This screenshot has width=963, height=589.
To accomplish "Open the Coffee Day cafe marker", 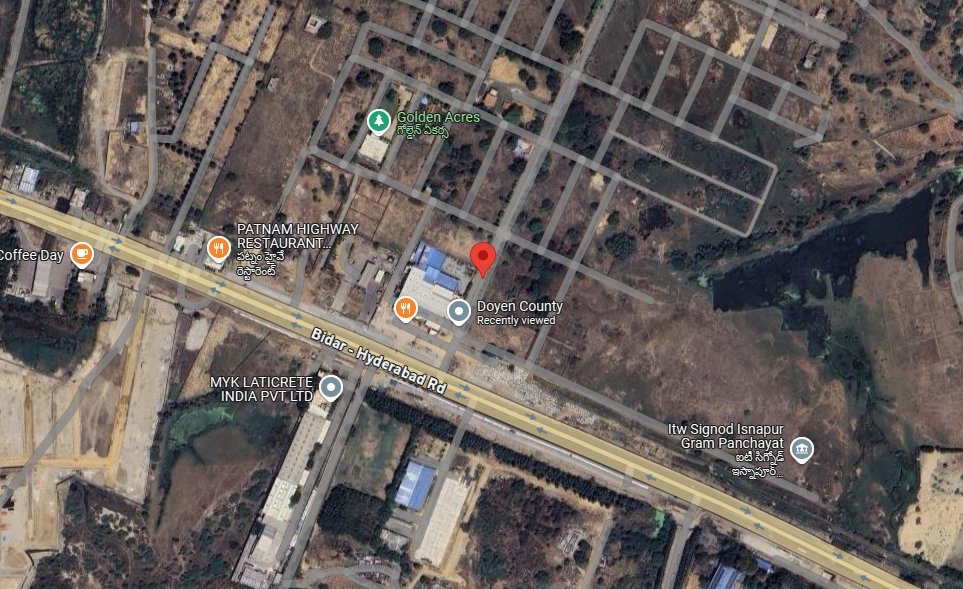I will [81, 254].
